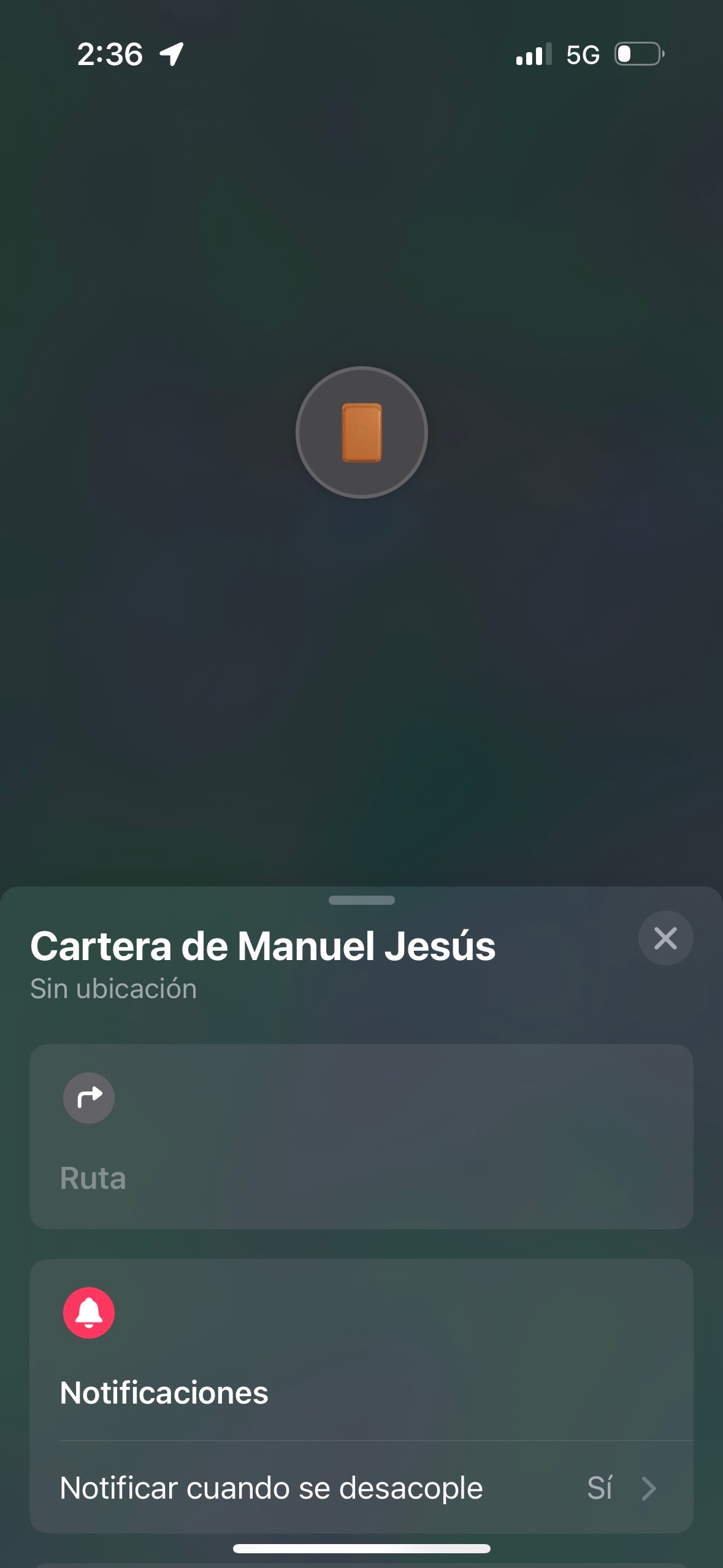The image size is (723, 1568).
Task: Tap the Ruta directions card
Action: click(x=361, y=1136)
